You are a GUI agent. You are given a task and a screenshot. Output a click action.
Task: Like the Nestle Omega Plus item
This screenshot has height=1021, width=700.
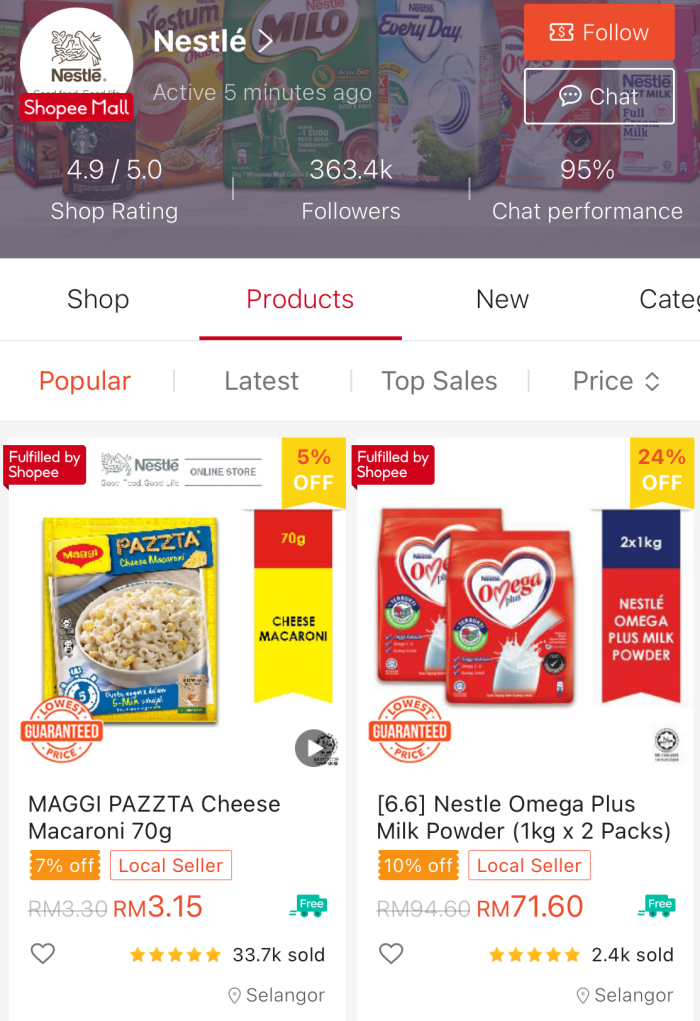coord(391,954)
